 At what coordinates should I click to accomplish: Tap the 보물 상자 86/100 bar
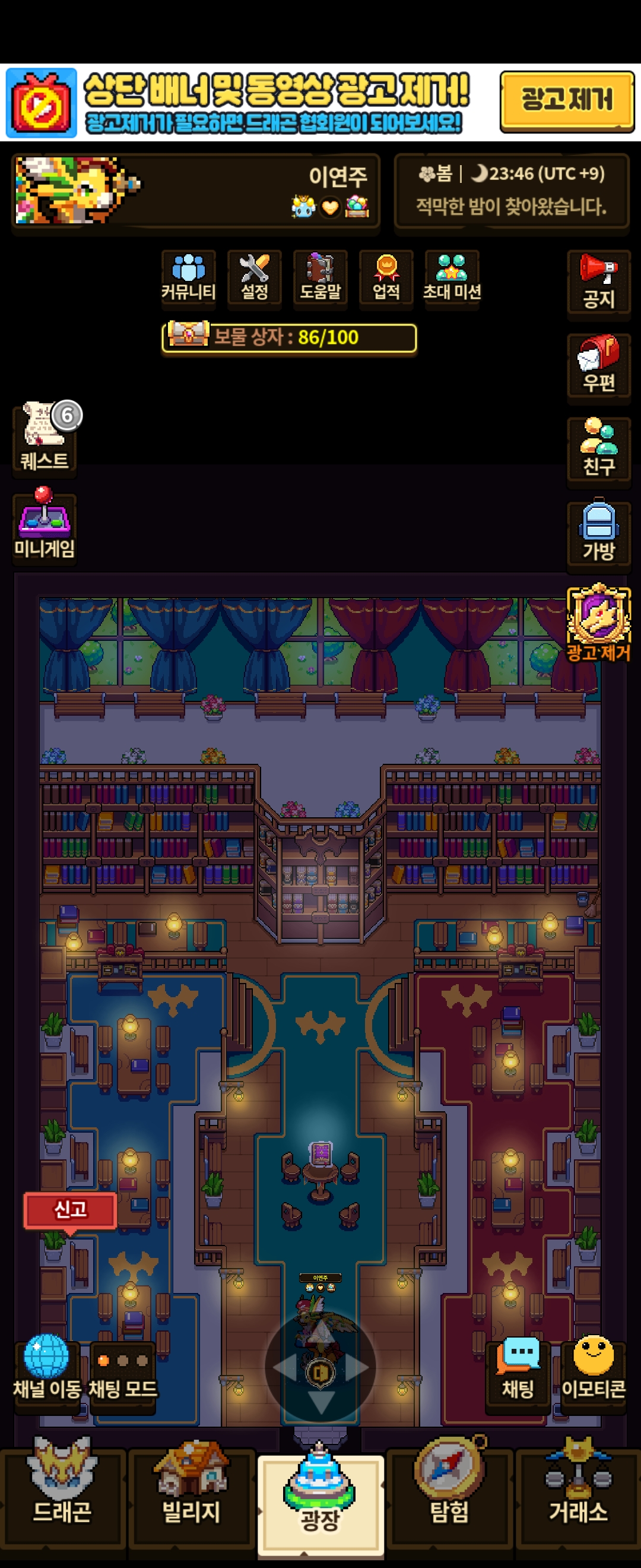(290, 337)
